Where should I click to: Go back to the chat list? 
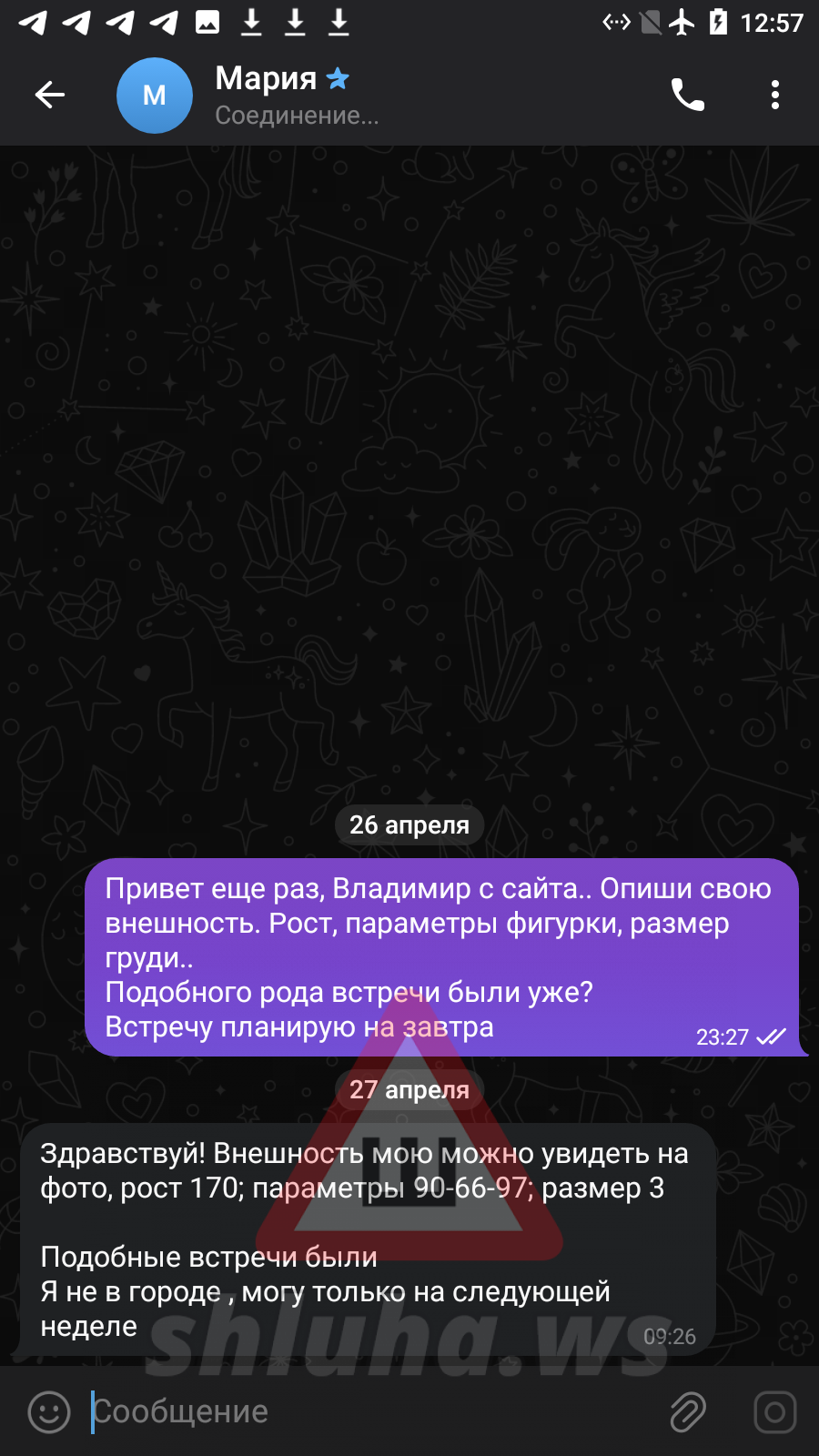click(x=50, y=95)
